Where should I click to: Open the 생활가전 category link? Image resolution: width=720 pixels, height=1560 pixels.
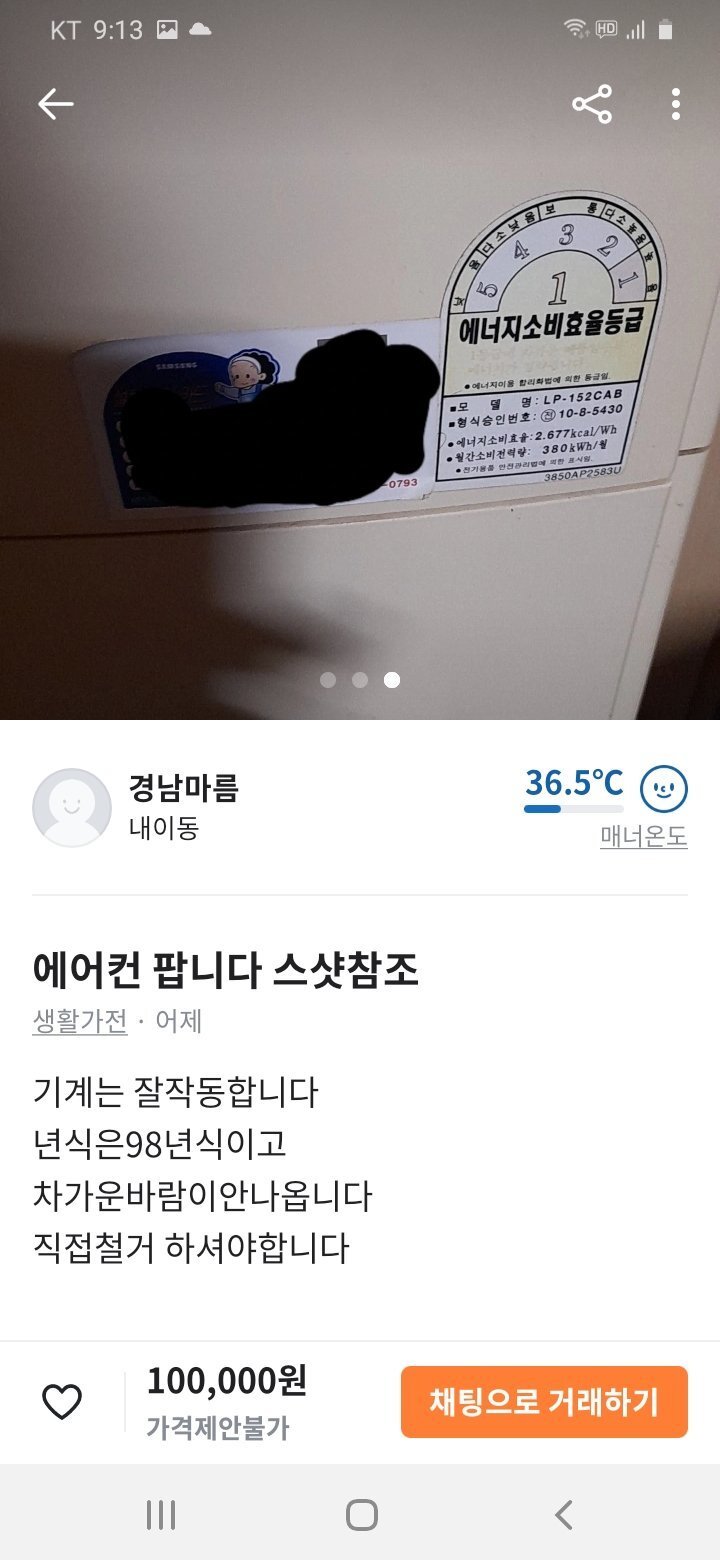coord(80,1021)
